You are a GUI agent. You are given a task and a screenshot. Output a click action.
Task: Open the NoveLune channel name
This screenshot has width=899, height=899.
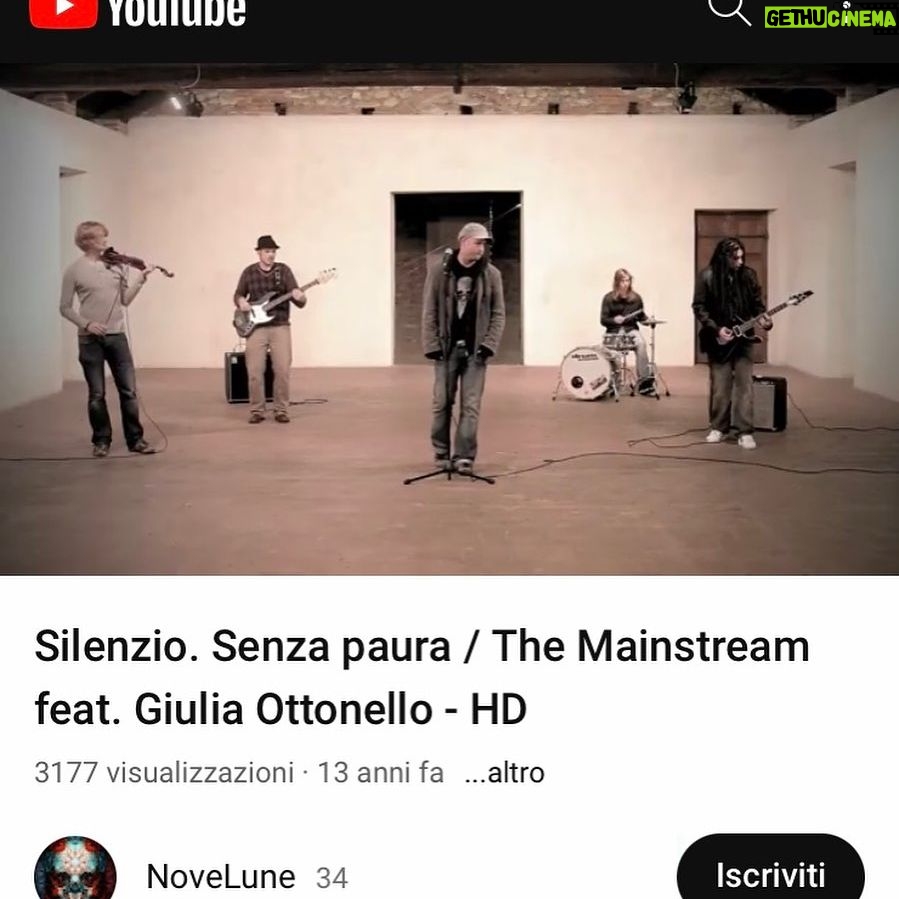point(221,877)
